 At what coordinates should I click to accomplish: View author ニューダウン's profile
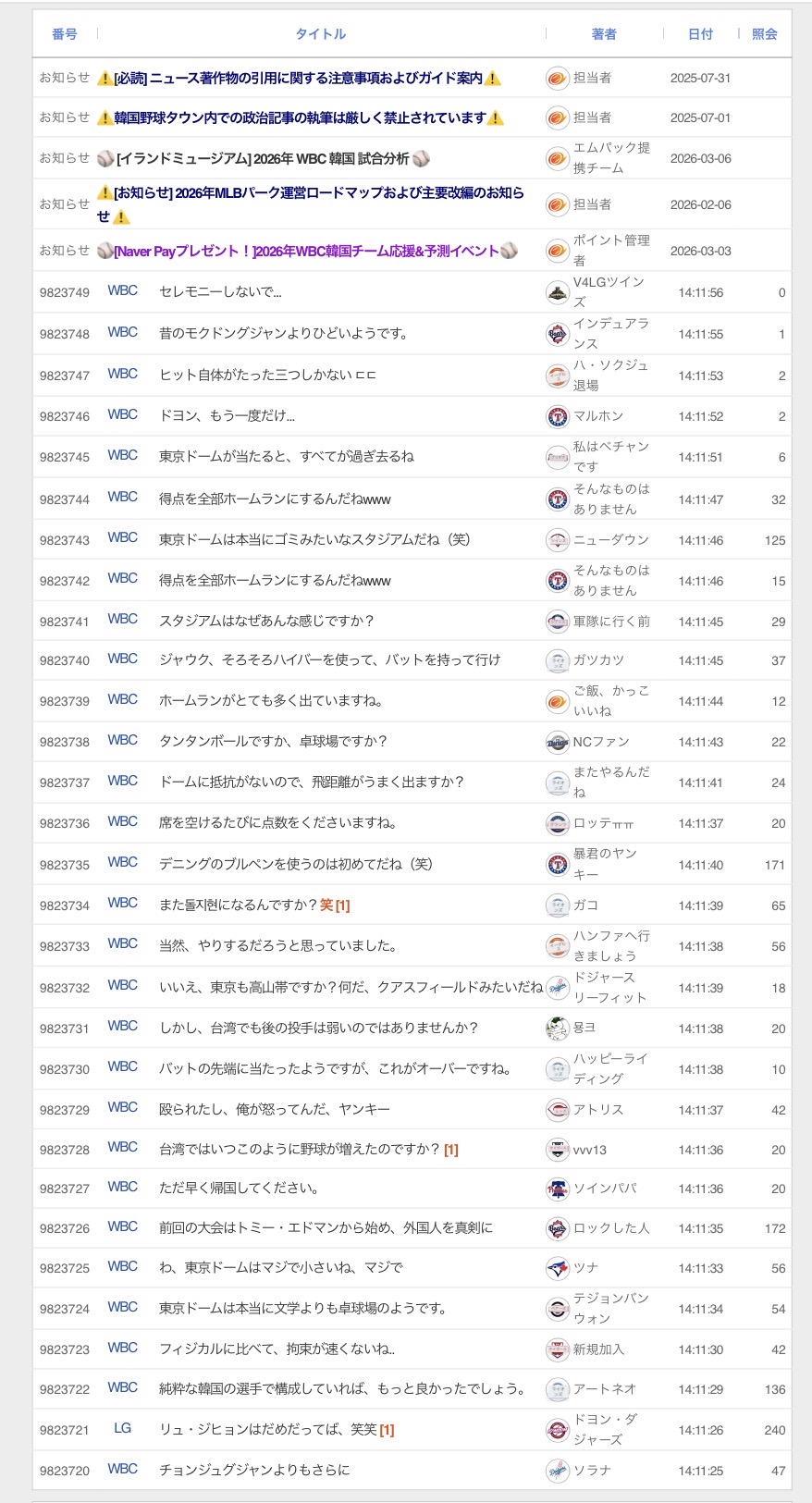(610, 540)
